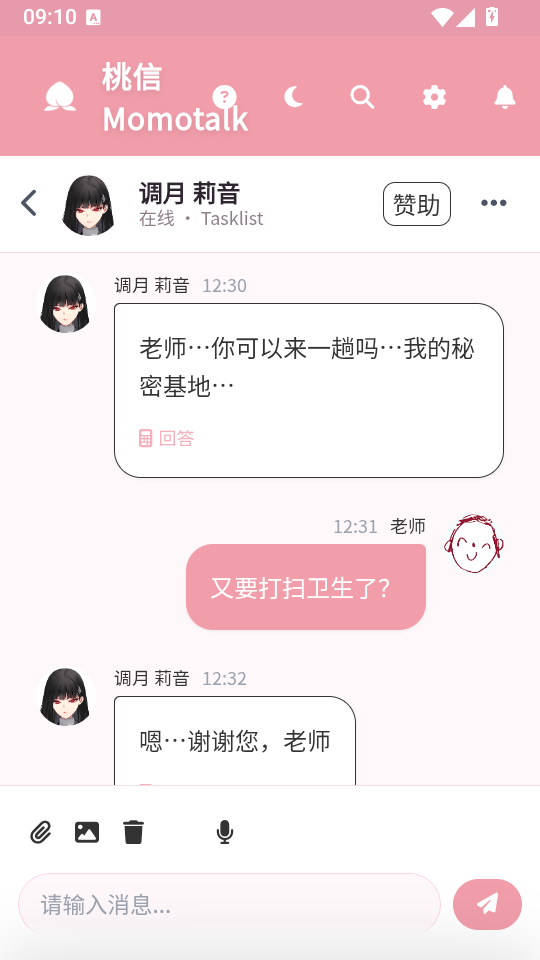540x960 pixels.
Task: Insert a picture using the image icon
Action: (87, 833)
